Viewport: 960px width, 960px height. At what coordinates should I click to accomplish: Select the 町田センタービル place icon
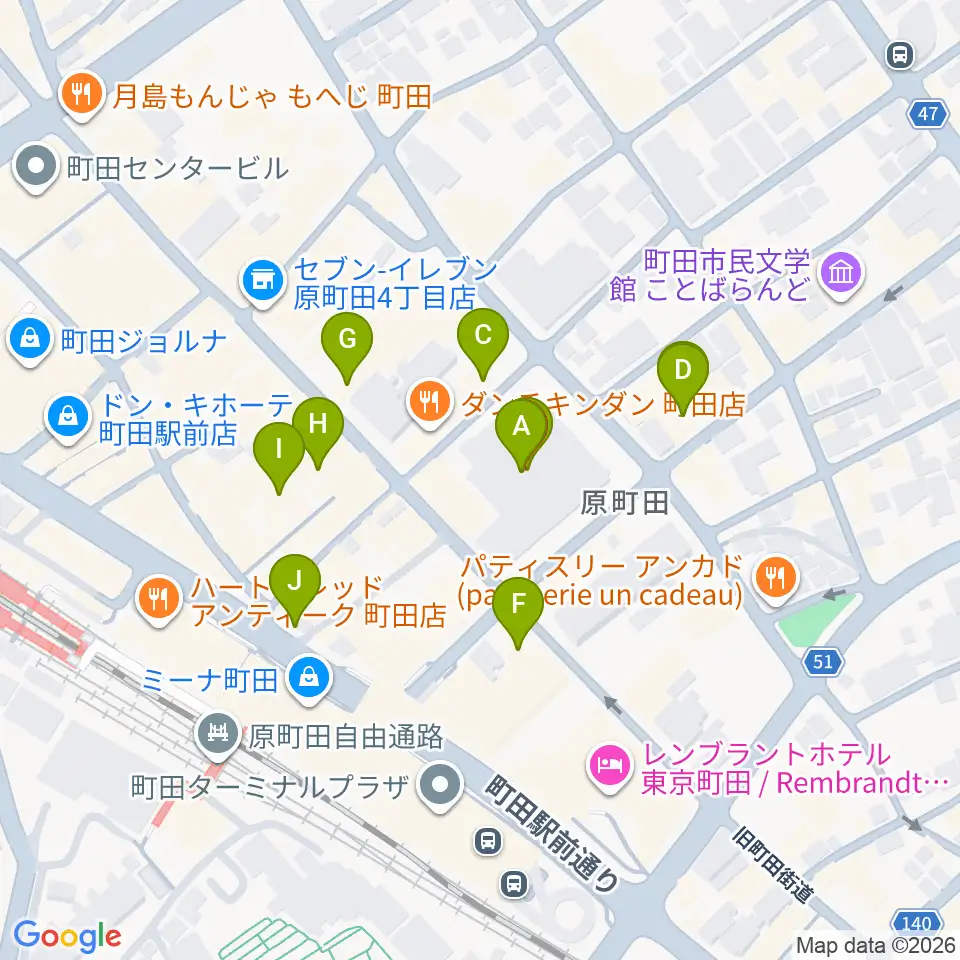pos(38,167)
